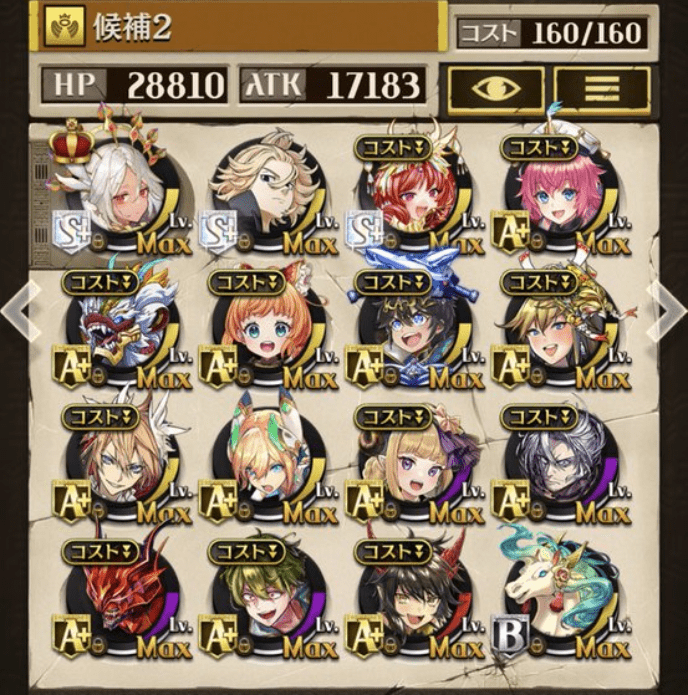Select the green-haired character
Screen dimensions: 688x695
255,600
